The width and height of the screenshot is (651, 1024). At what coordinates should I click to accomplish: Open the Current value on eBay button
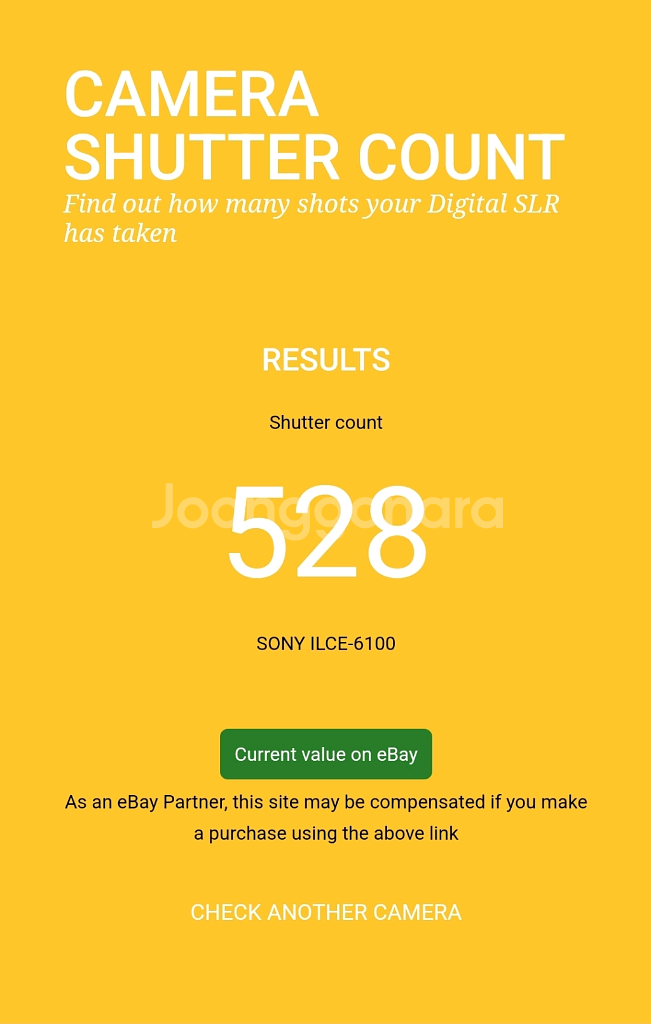tap(326, 754)
